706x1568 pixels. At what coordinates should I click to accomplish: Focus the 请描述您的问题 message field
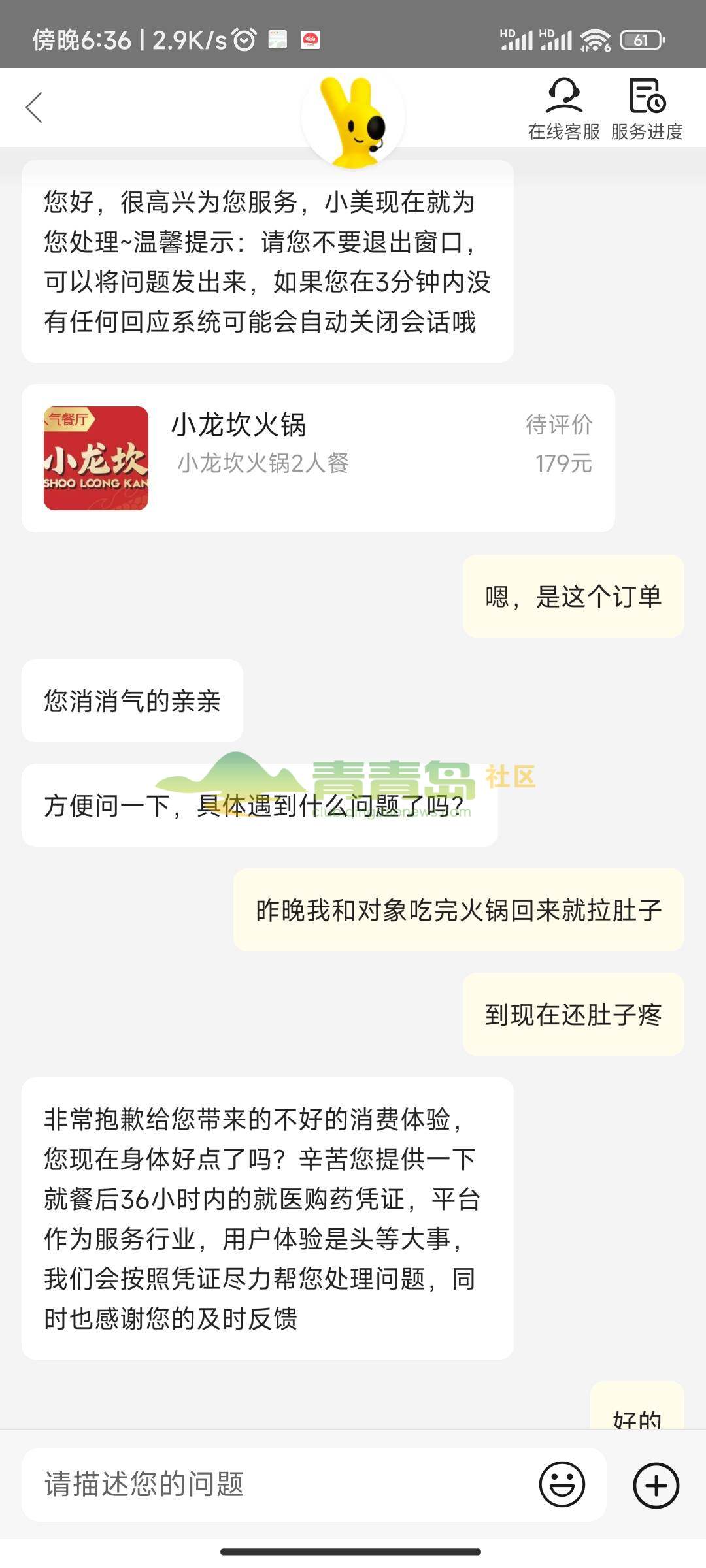tap(275, 1484)
